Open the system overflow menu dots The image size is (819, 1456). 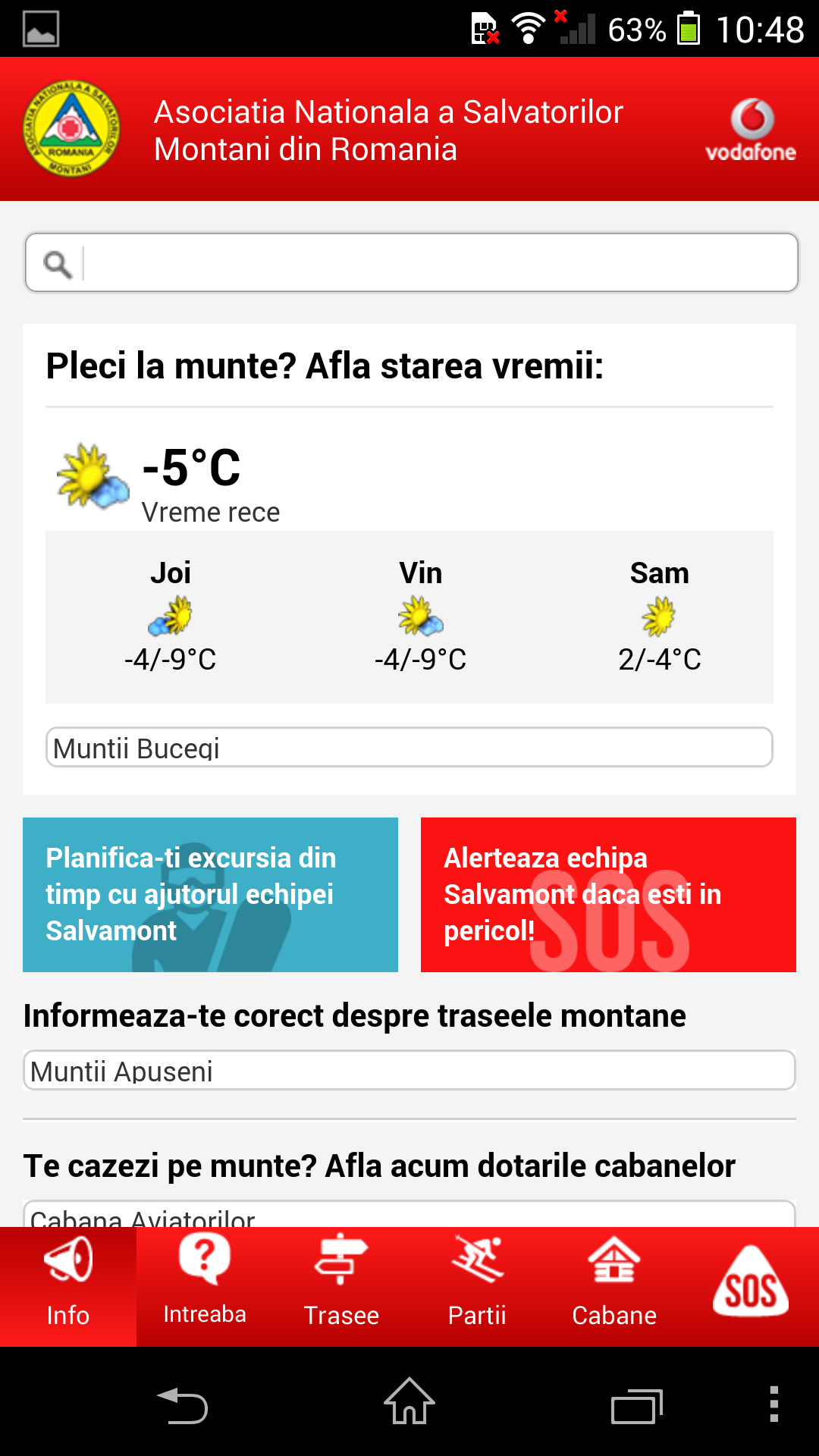773,1404
